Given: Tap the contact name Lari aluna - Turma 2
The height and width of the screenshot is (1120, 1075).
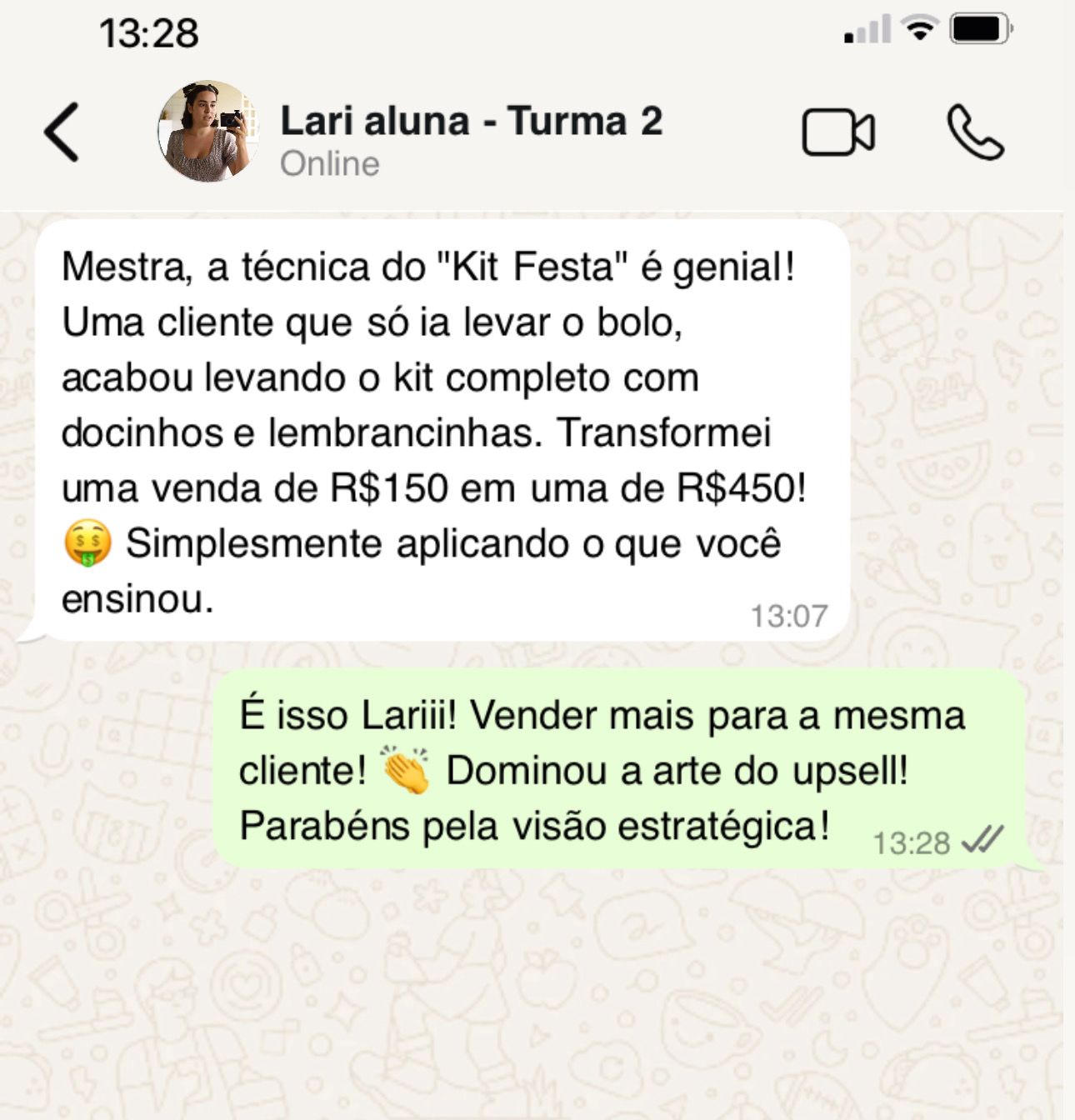Looking at the screenshot, I should pos(472,122).
